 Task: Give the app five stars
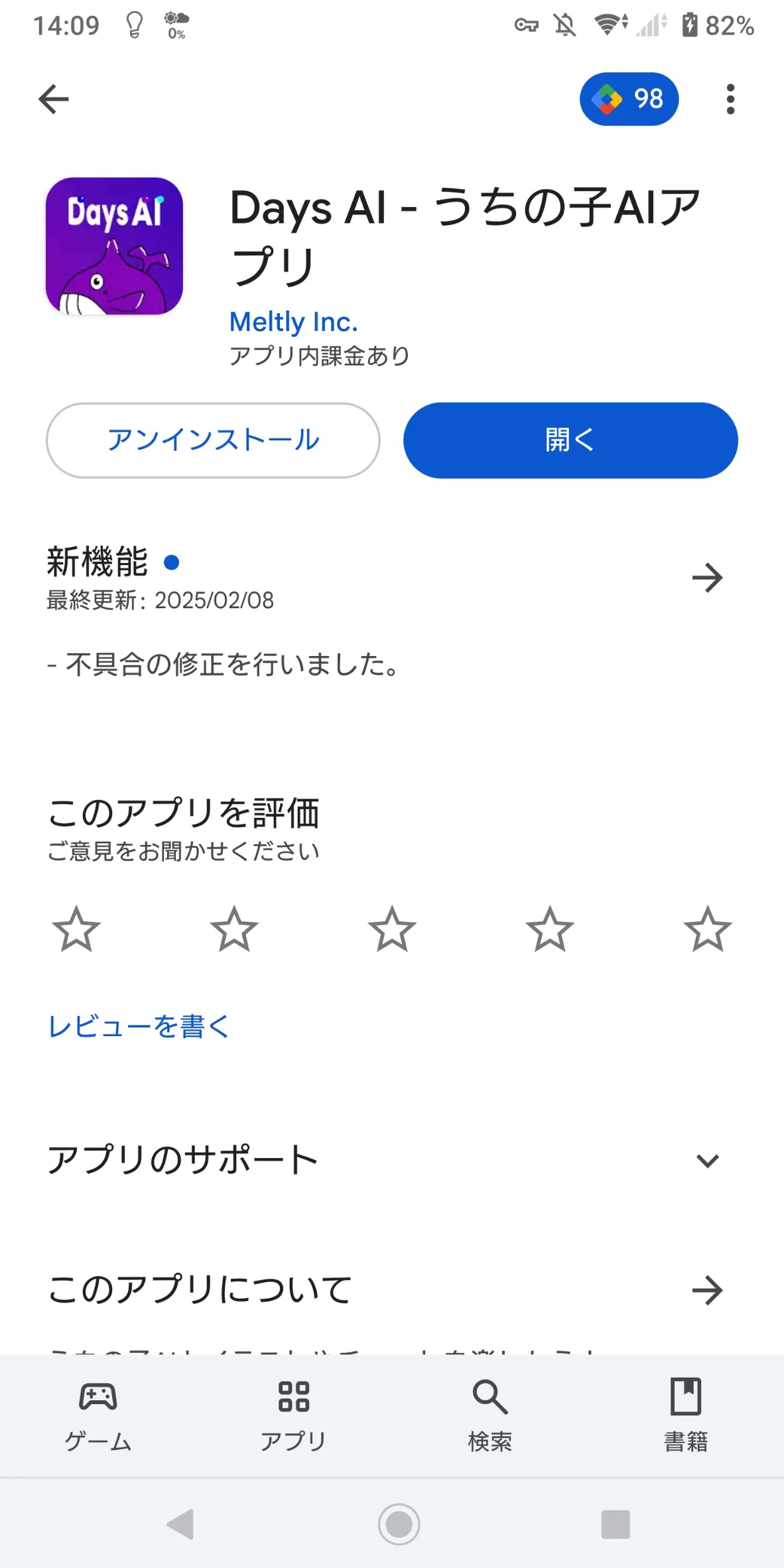(x=708, y=929)
